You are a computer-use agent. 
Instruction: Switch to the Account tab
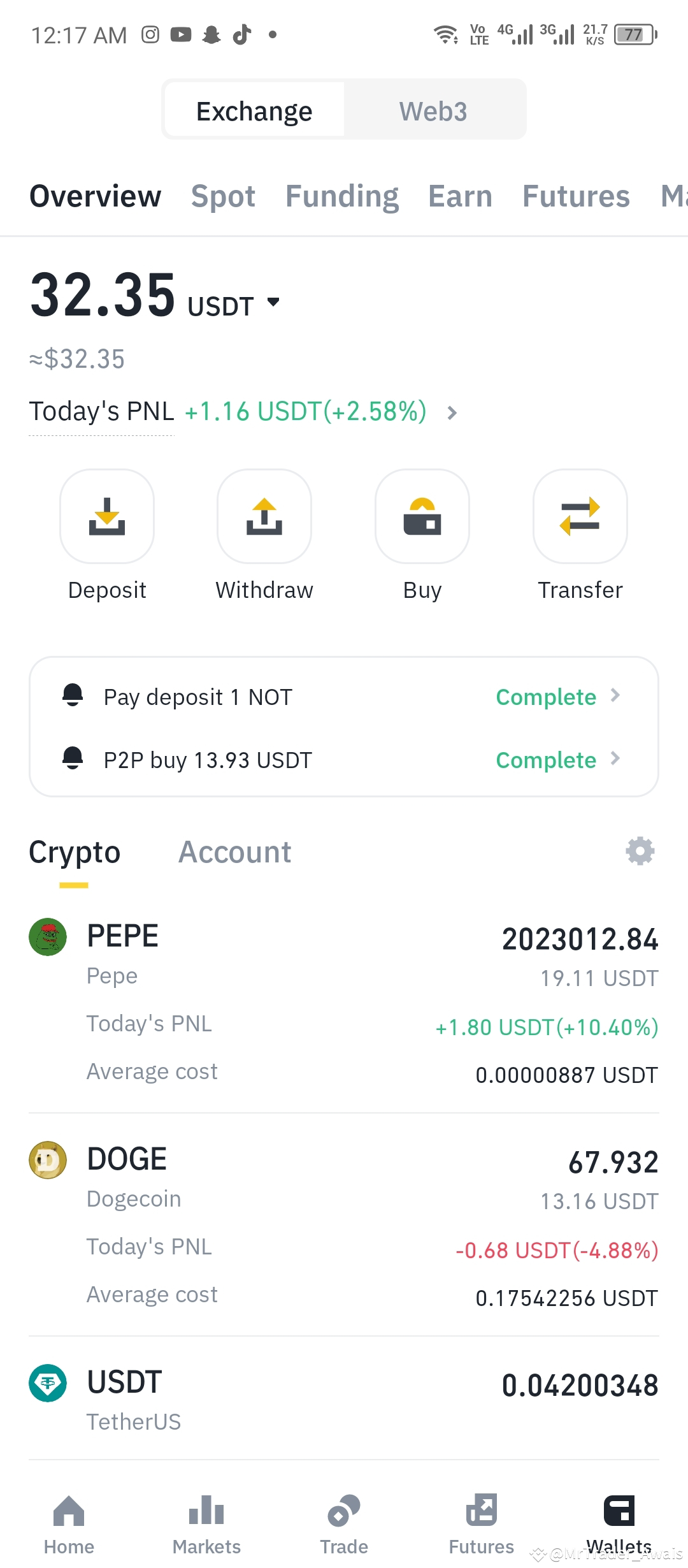pyautogui.click(x=234, y=851)
